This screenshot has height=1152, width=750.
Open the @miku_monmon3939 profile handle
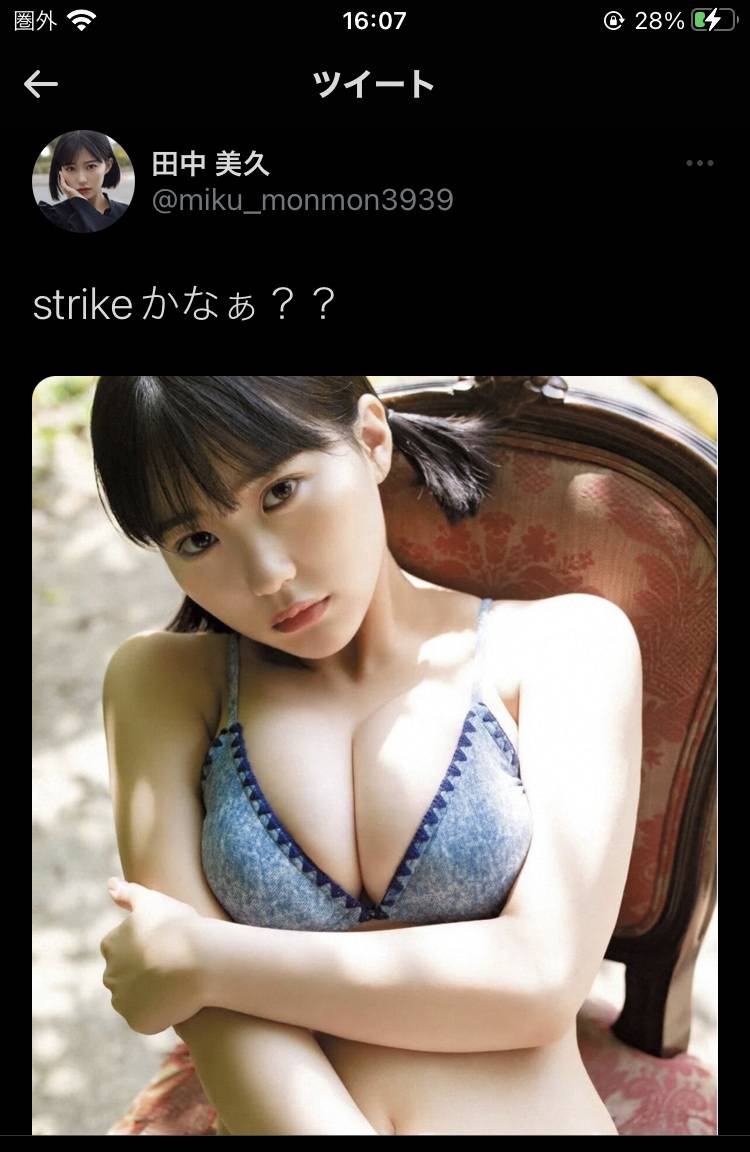coord(302,200)
